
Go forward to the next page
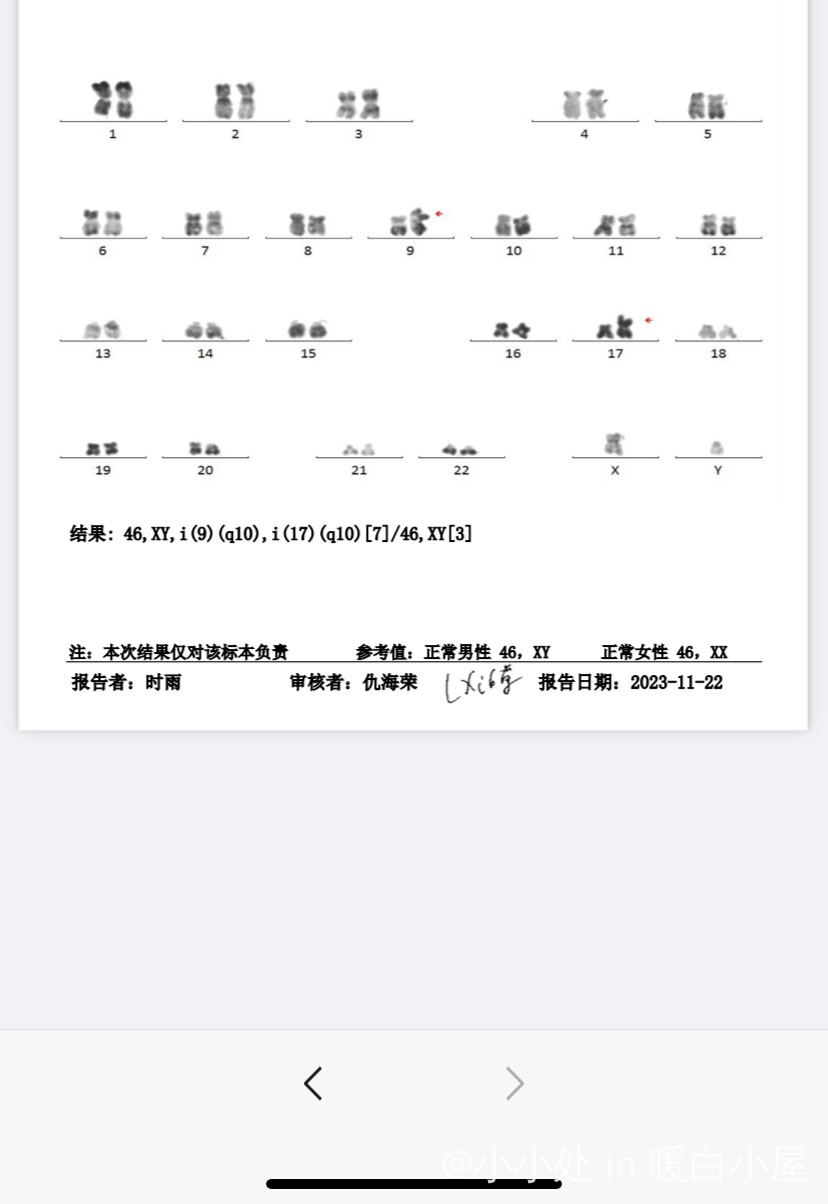click(514, 1083)
